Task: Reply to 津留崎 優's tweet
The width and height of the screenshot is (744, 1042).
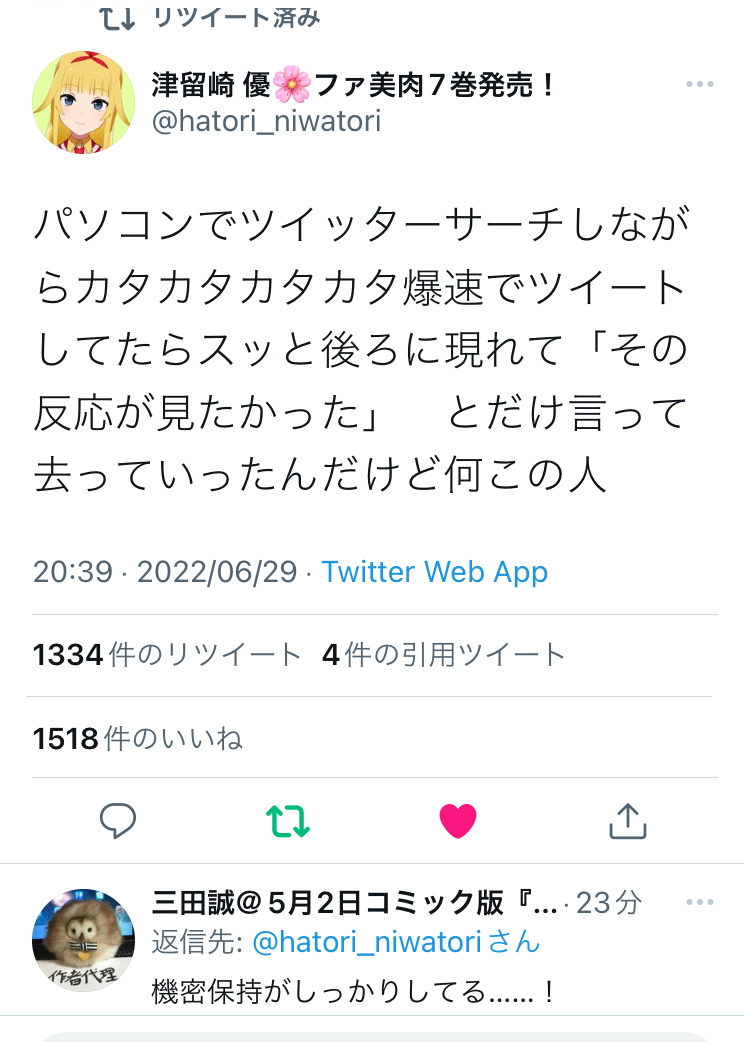Action: 118,822
